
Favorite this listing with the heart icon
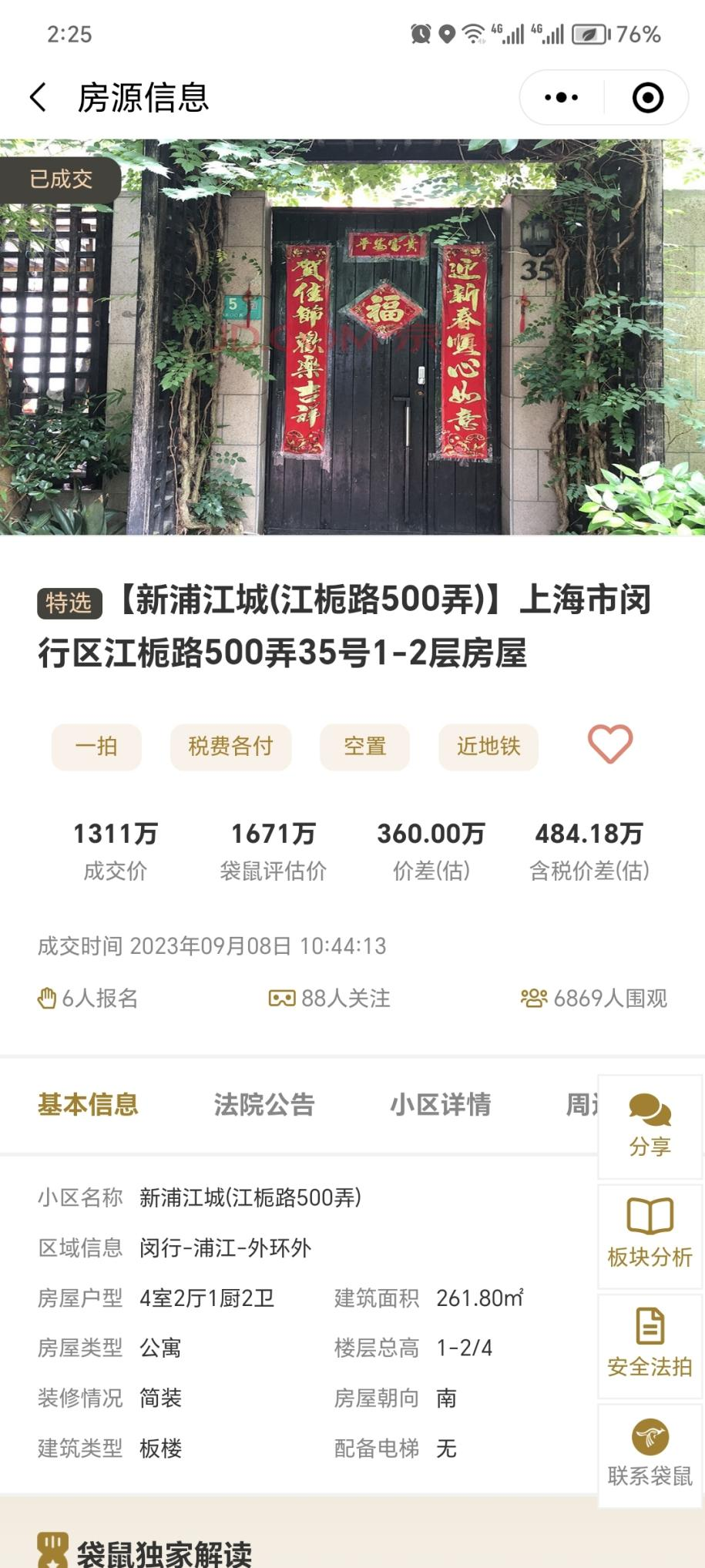(609, 744)
